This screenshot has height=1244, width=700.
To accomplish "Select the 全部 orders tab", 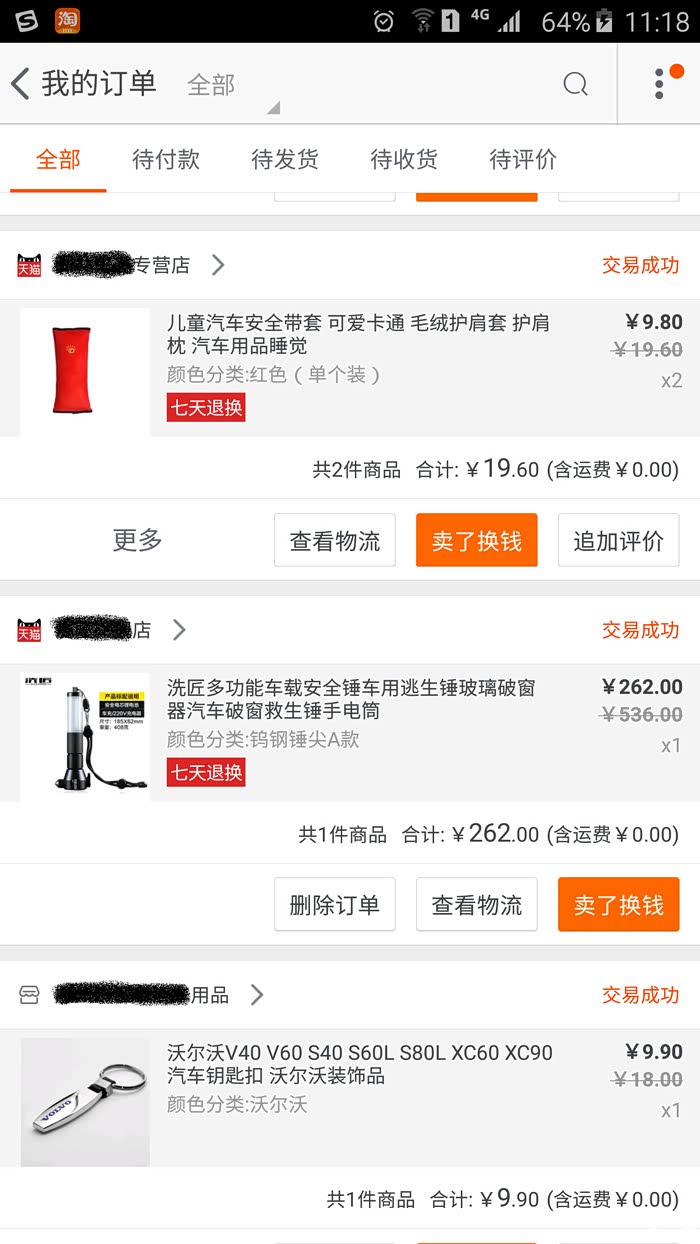I will [58, 159].
